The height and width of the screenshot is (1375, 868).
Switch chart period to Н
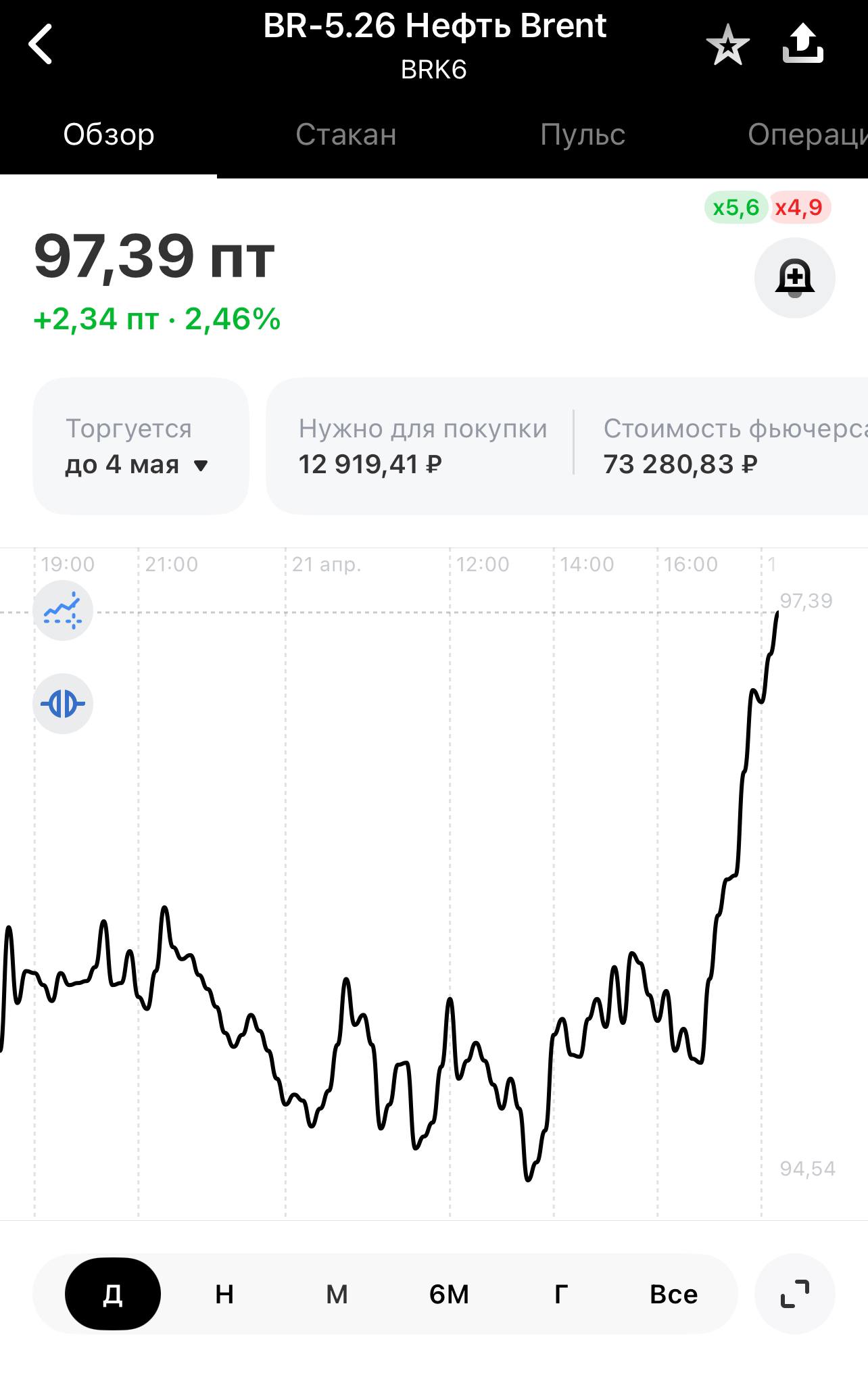pyautogui.click(x=224, y=1295)
